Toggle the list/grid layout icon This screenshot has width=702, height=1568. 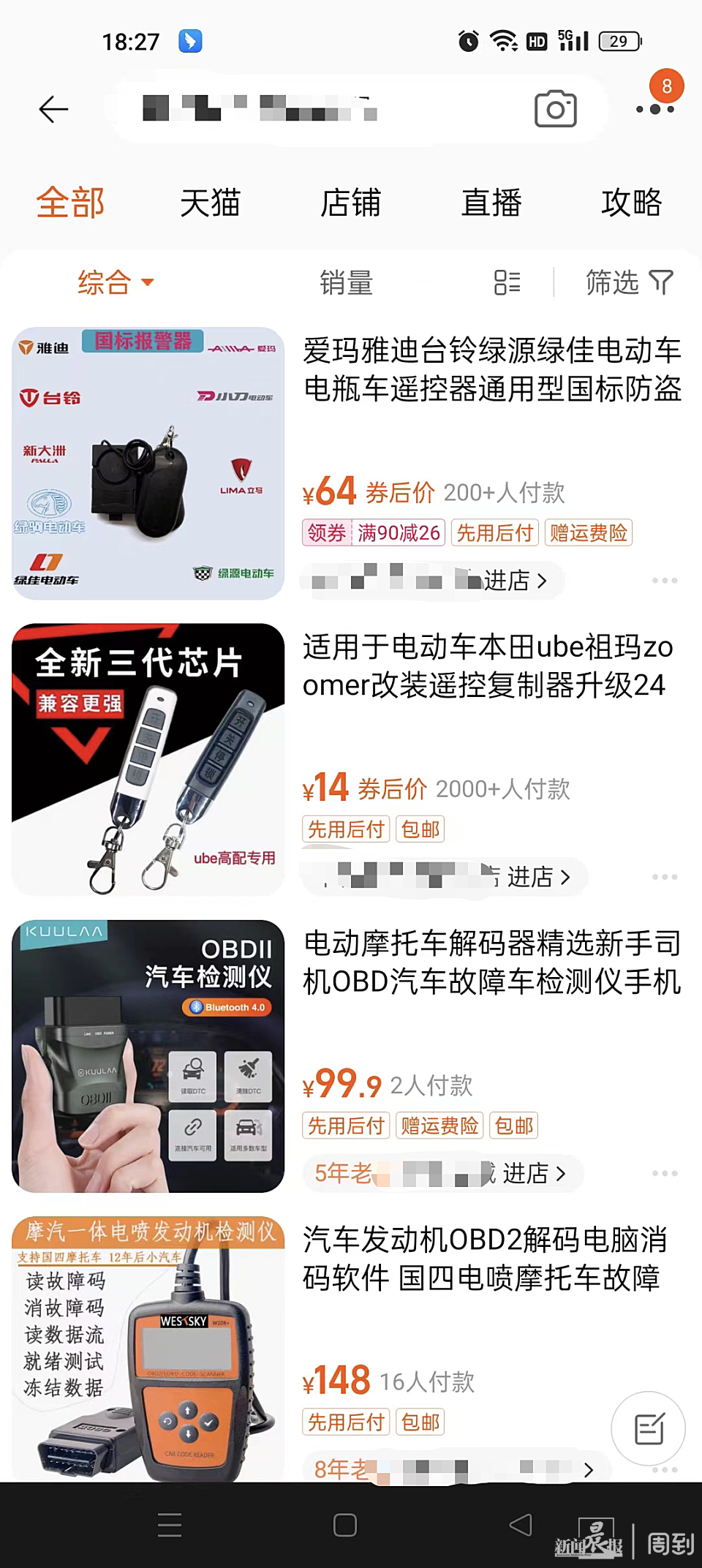[x=507, y=282]
